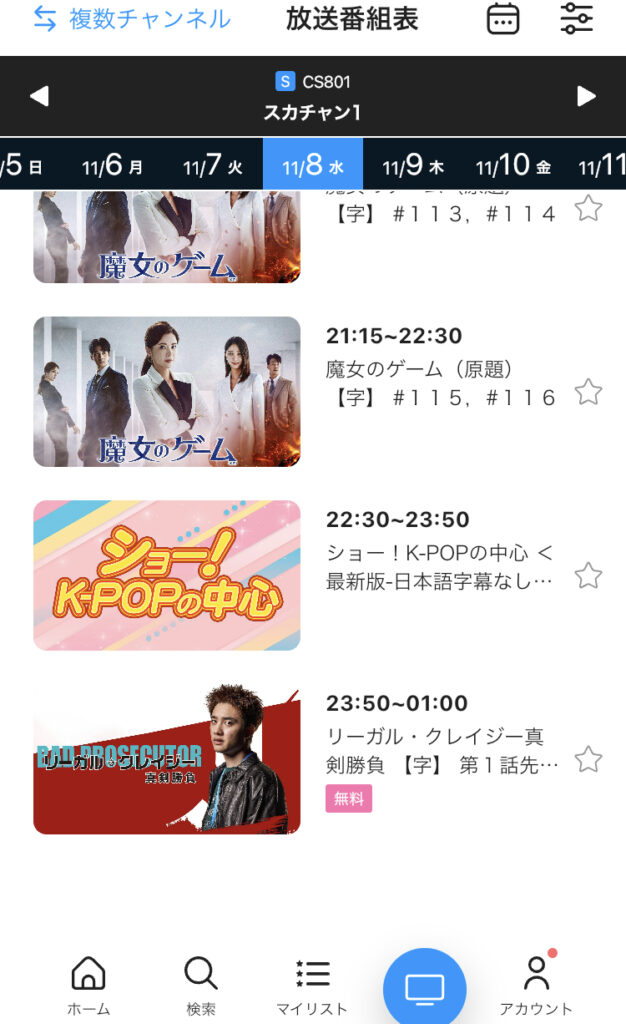Image resolution: width=626 pixels, height=1024 pixels.
Task: Select the 11/7 火 date tab
Action: (x=213, y=164)
